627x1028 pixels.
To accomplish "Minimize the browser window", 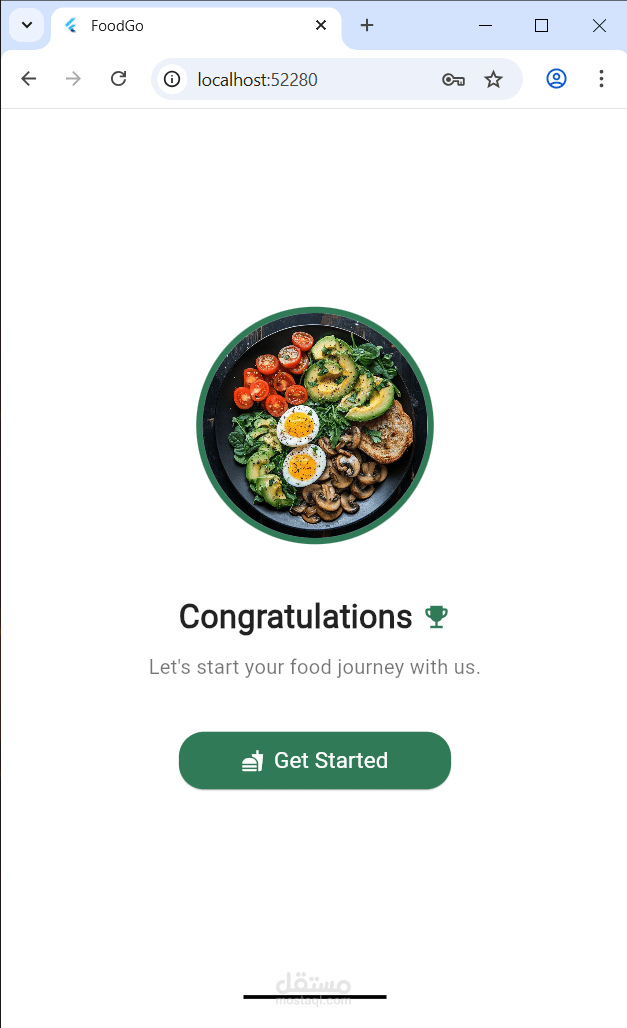I will tap(485, 26).
